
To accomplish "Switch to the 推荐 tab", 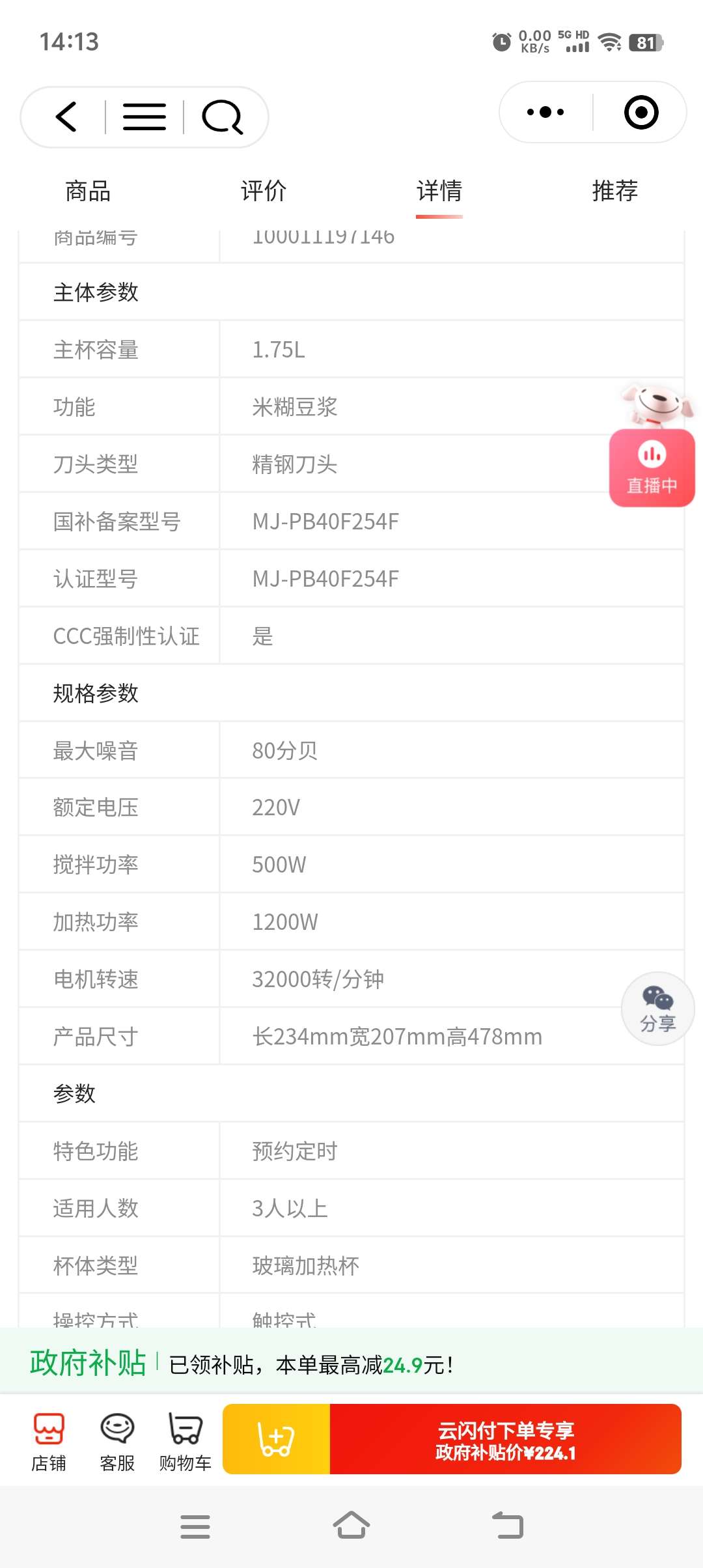I will (615, 191).
